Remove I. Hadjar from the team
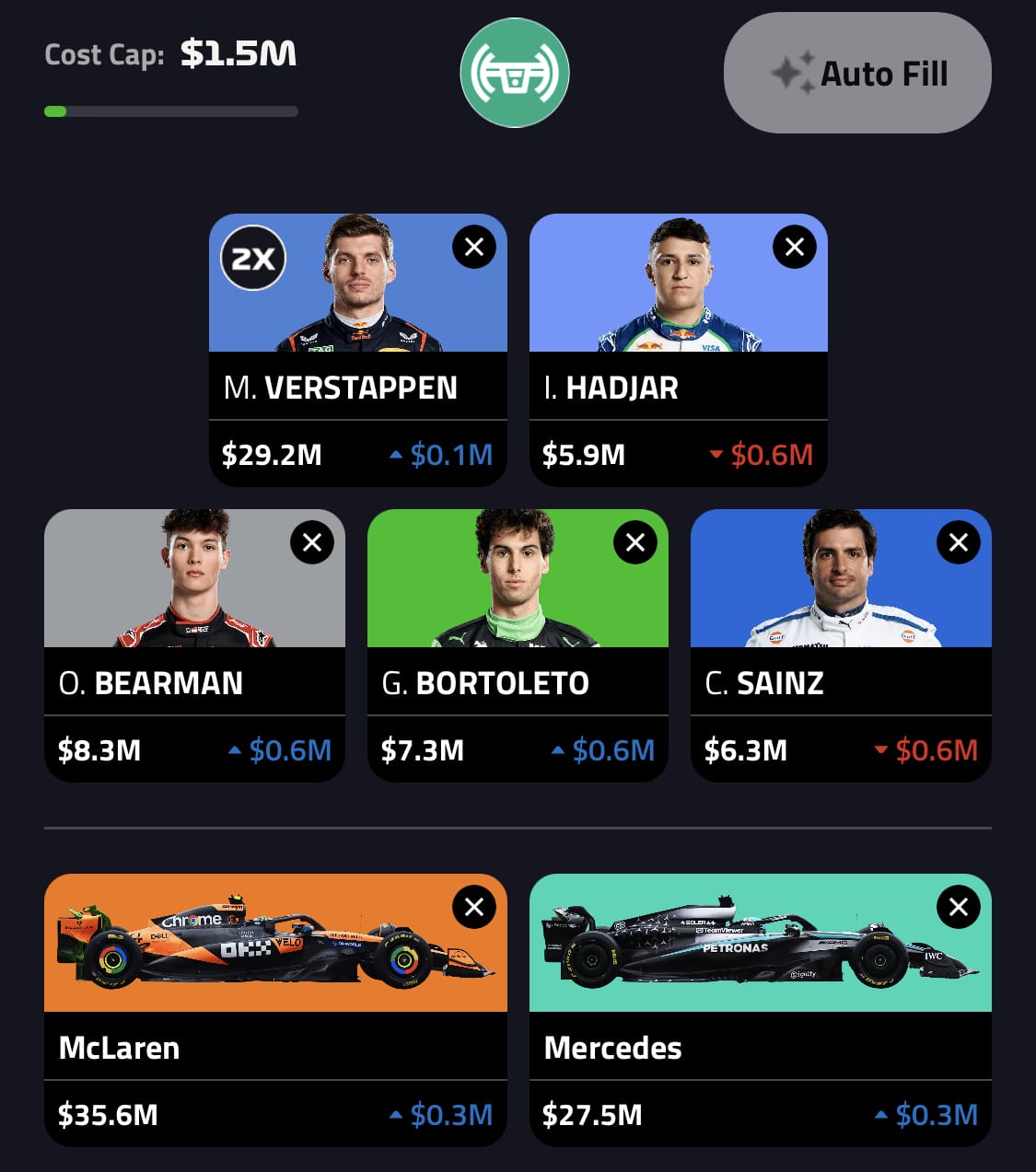1036x1172 pixels. click(x=795, y=247)
